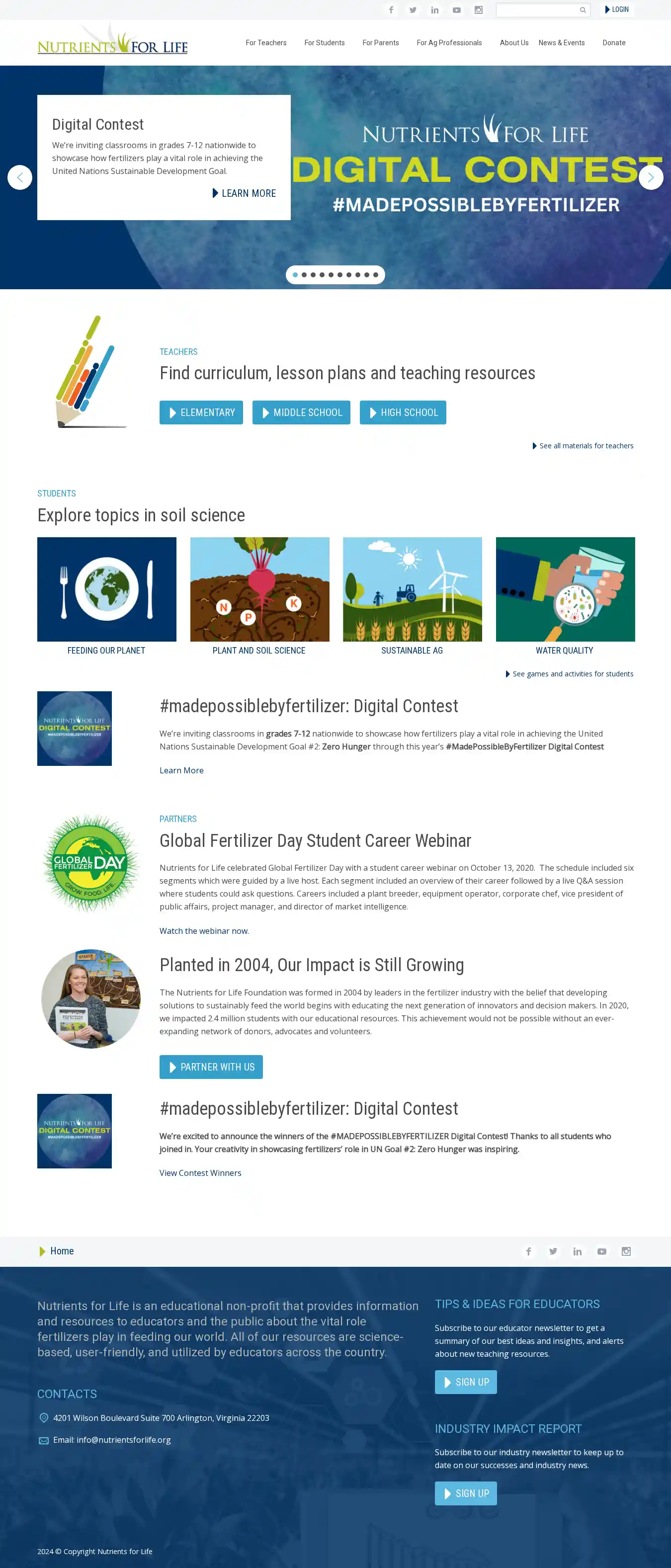Select the High School button
This screenshot has width=671, height=1568.
pyautogui.click(x=403, y=412)
